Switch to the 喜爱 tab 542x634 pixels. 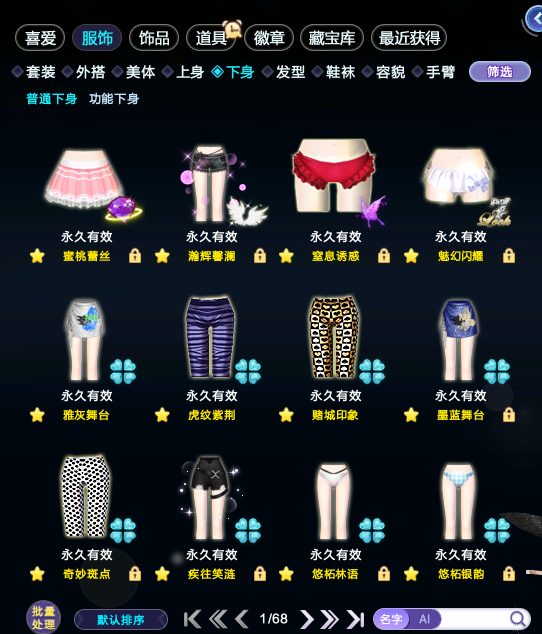[40, 38]
